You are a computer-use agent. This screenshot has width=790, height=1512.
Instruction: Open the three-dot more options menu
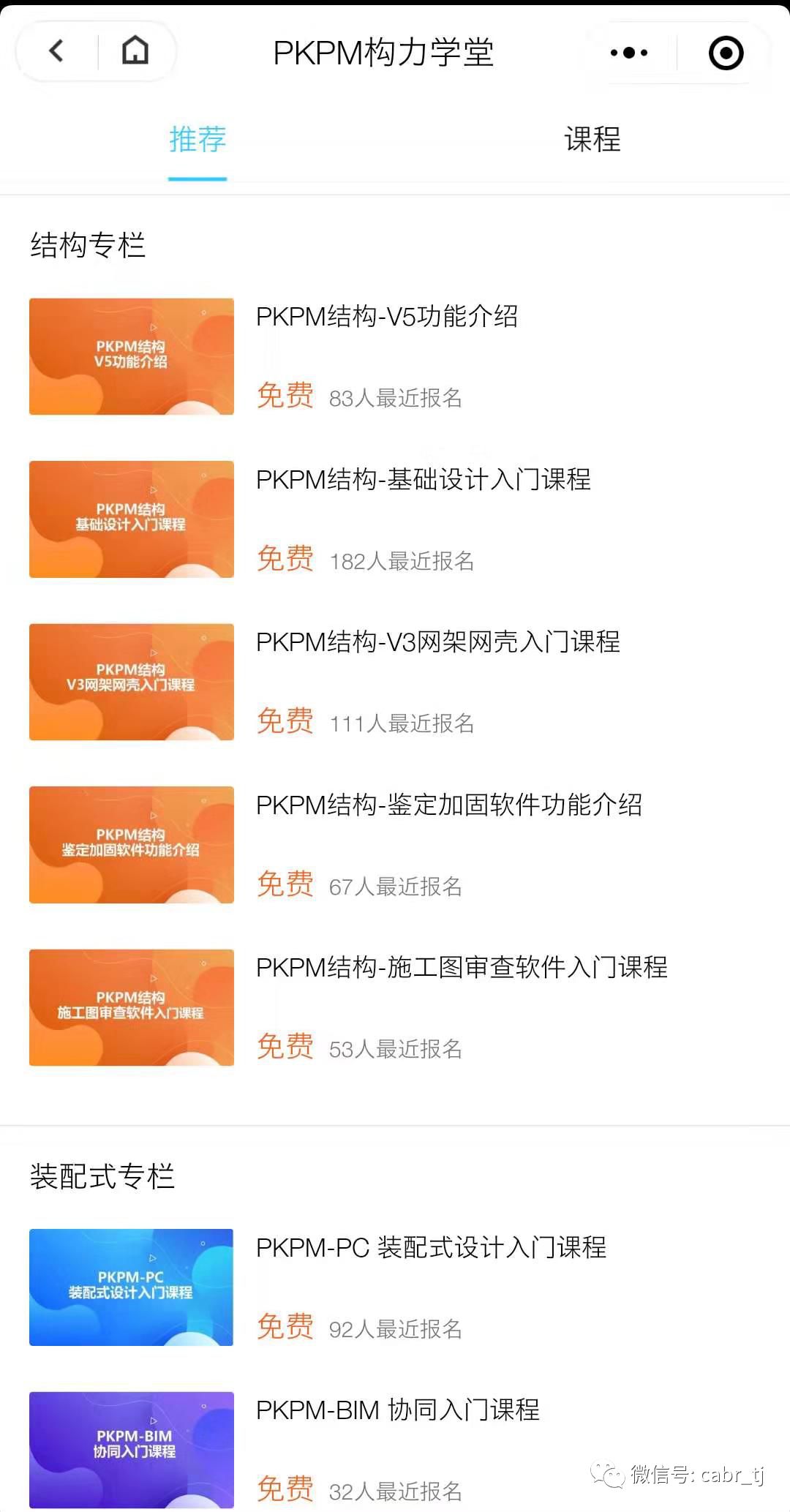(x=628, y=53)
